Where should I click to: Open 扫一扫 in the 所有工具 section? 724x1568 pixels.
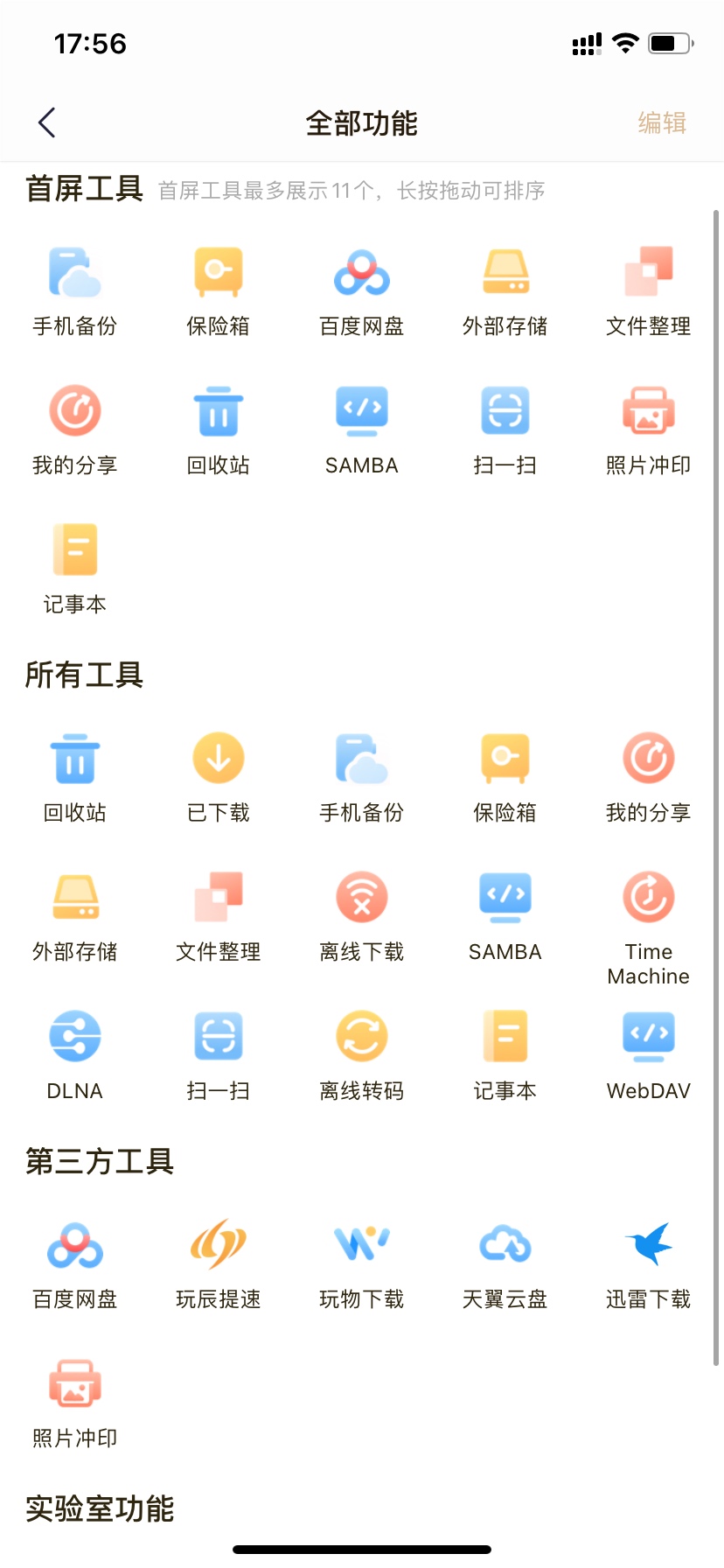[219, 1038]
